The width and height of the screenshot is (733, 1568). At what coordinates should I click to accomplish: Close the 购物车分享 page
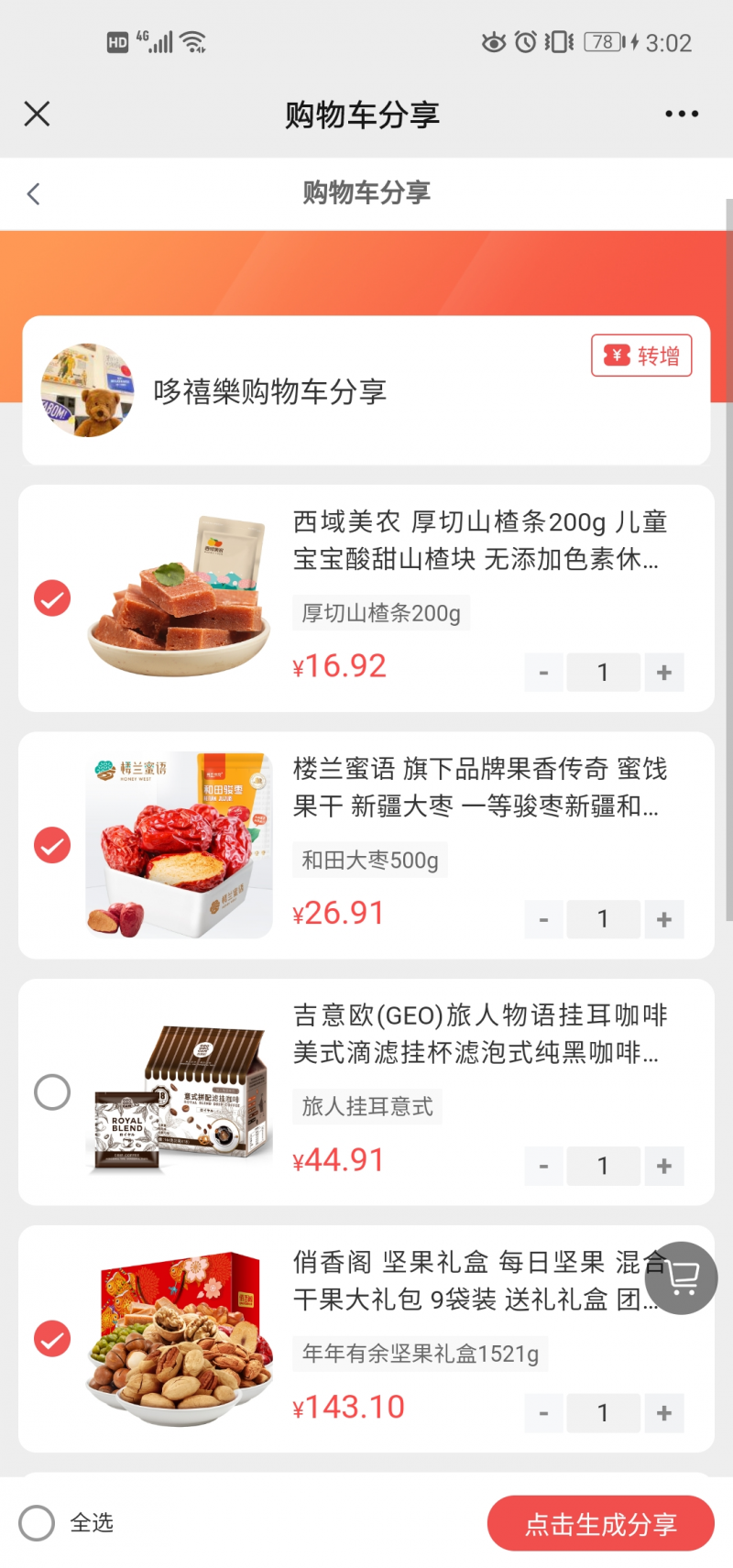point(37,114)
